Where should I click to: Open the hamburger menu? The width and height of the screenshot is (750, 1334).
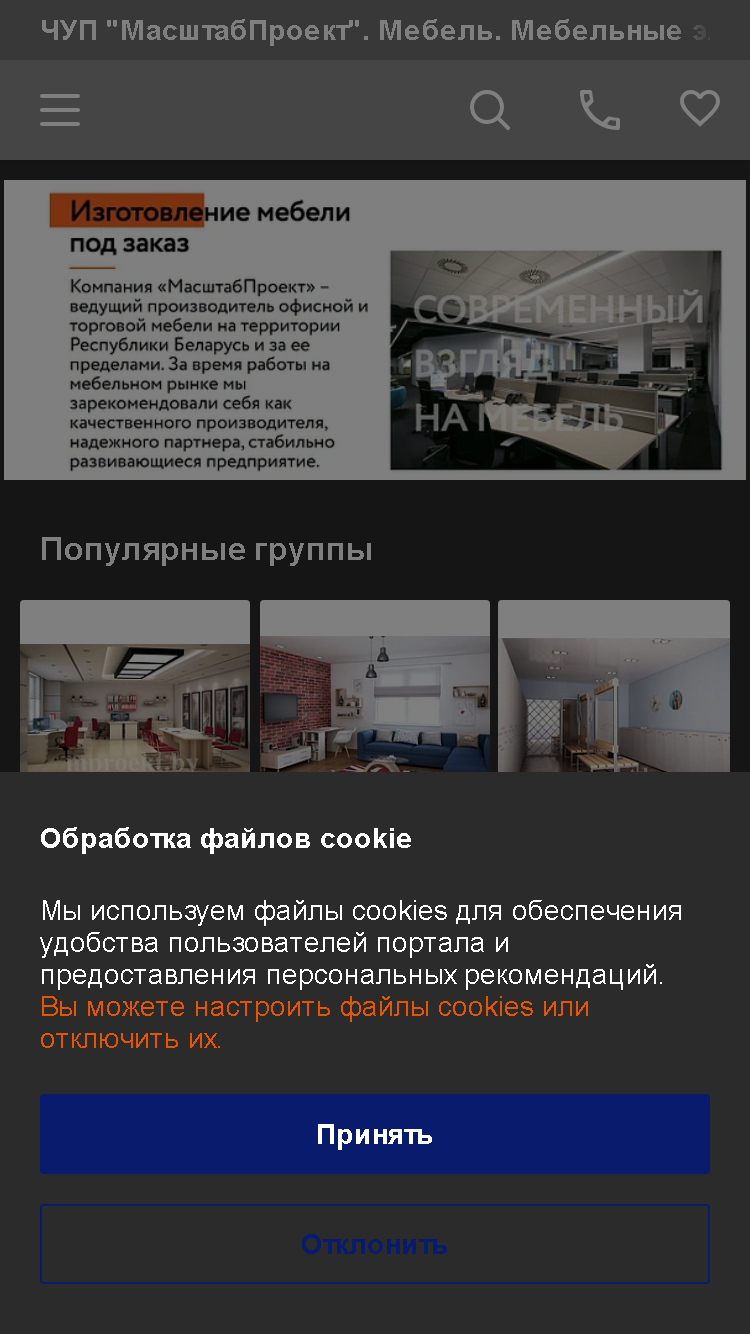[x=60, y=110]
